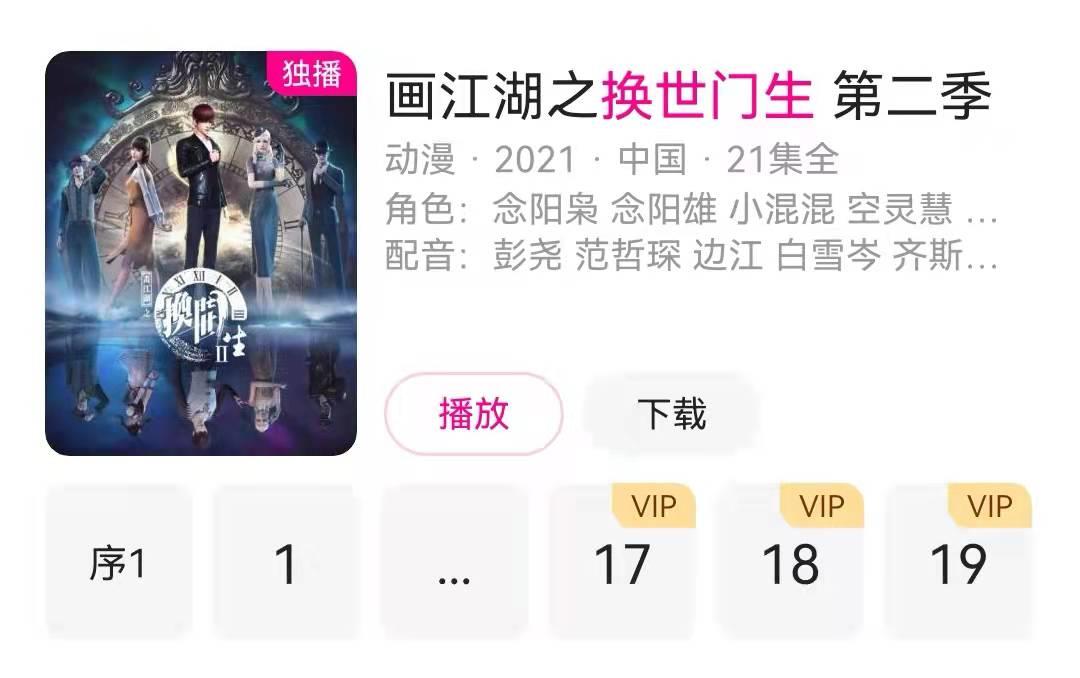Image resolution: width=1080 pixels, height=678 pixels.
Task: Select episode 1
Action: (x=286, y=565)
